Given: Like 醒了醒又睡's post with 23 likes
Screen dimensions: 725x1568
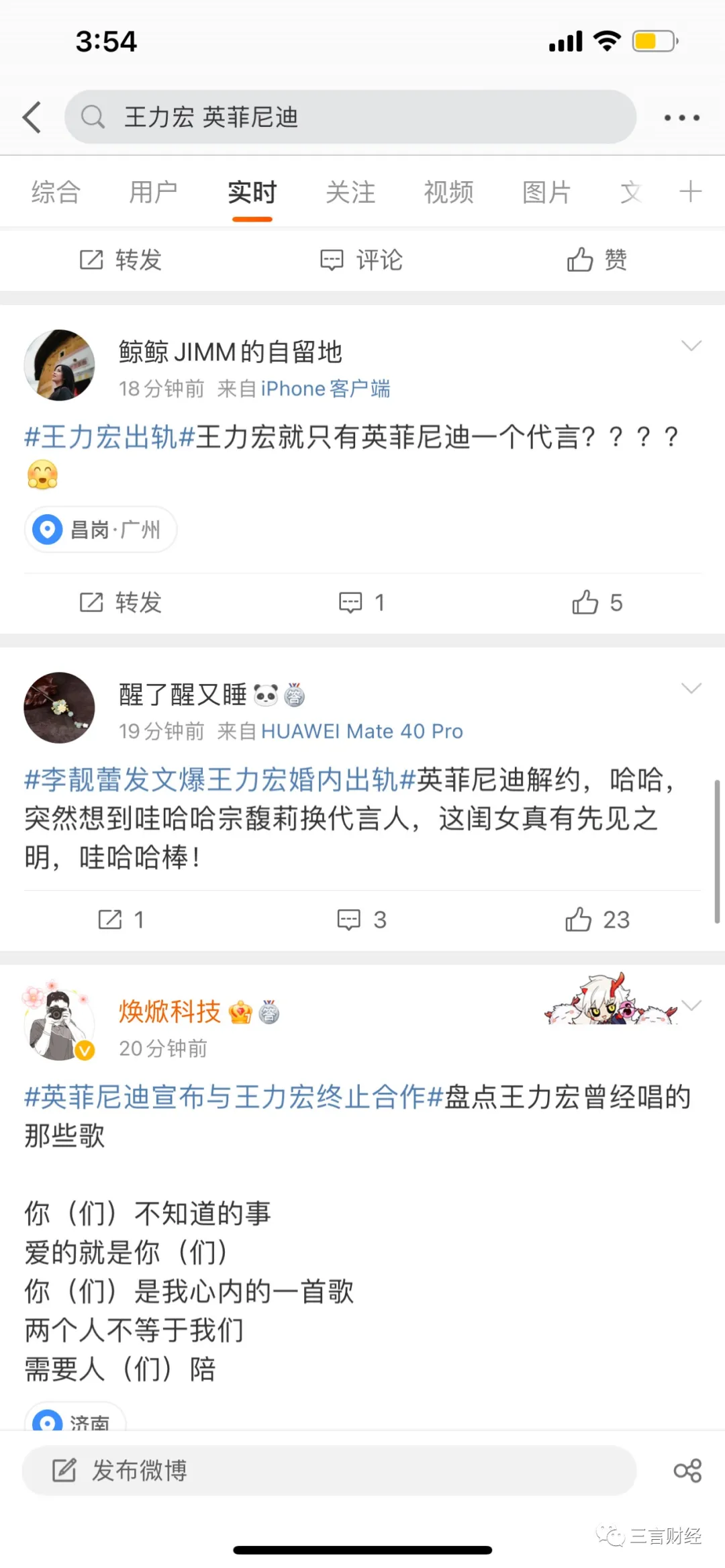Looking at the screenshot, I should (x=597, y=920).
